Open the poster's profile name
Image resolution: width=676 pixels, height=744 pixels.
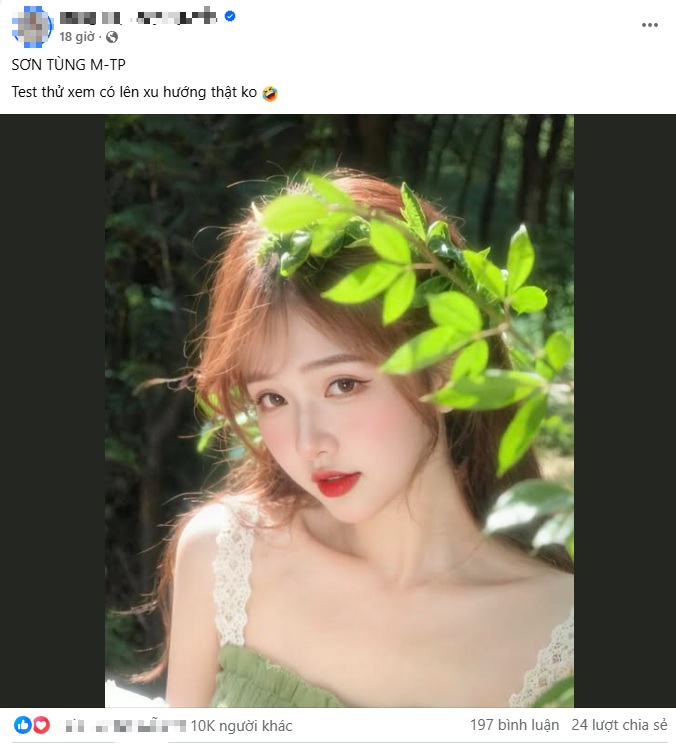tap(138, 17)
